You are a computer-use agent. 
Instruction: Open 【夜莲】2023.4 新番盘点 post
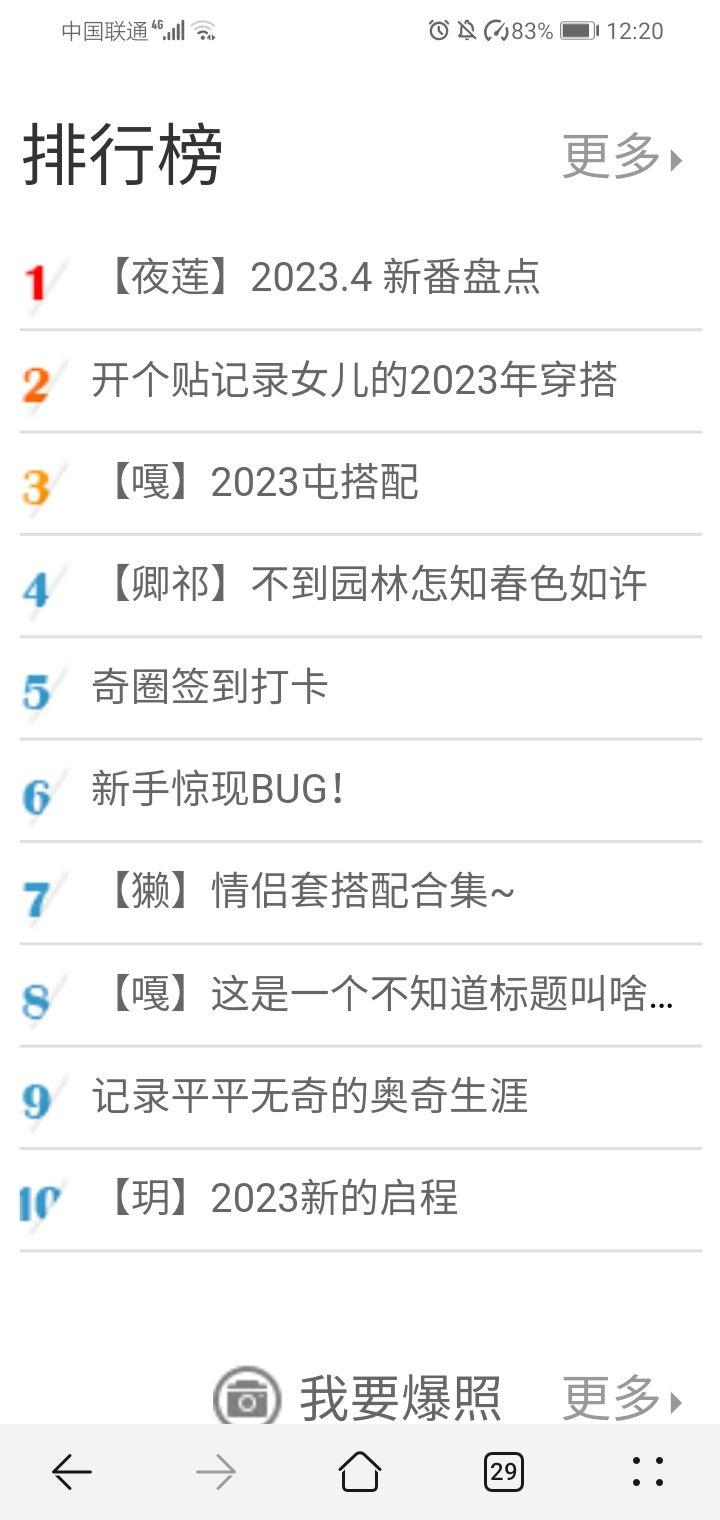tap(320, 278)
